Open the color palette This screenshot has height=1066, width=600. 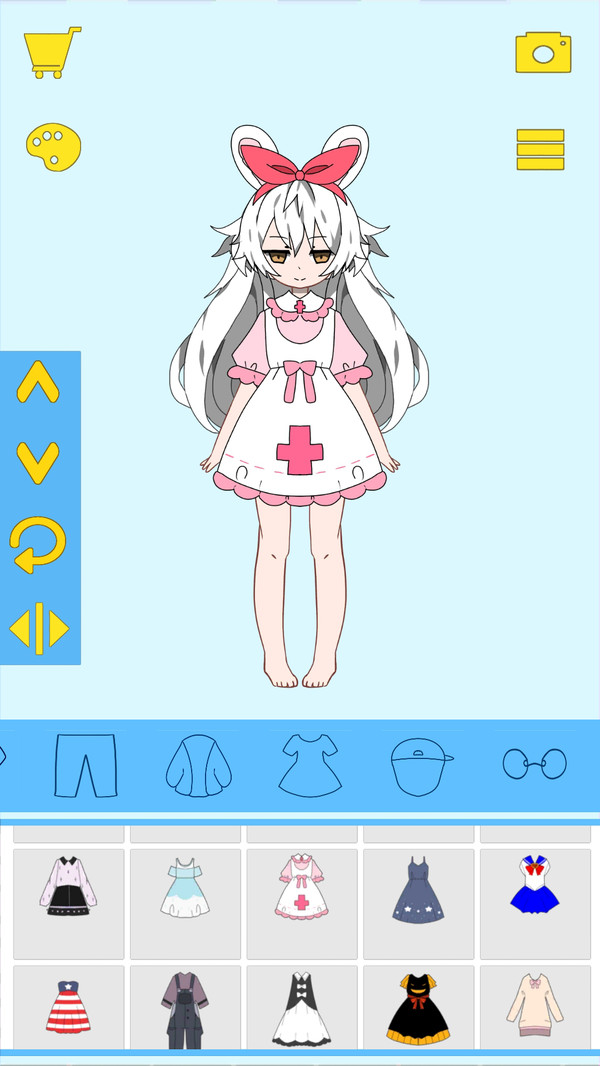click(53, 146)
